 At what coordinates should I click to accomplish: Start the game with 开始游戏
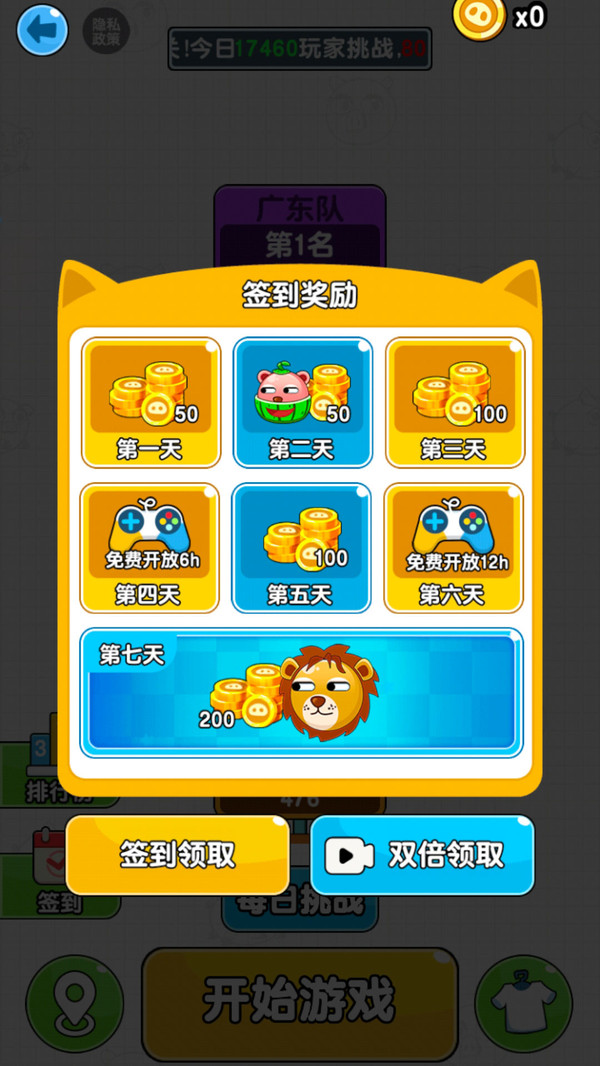pyautogui.click(x=299, y=1002)
